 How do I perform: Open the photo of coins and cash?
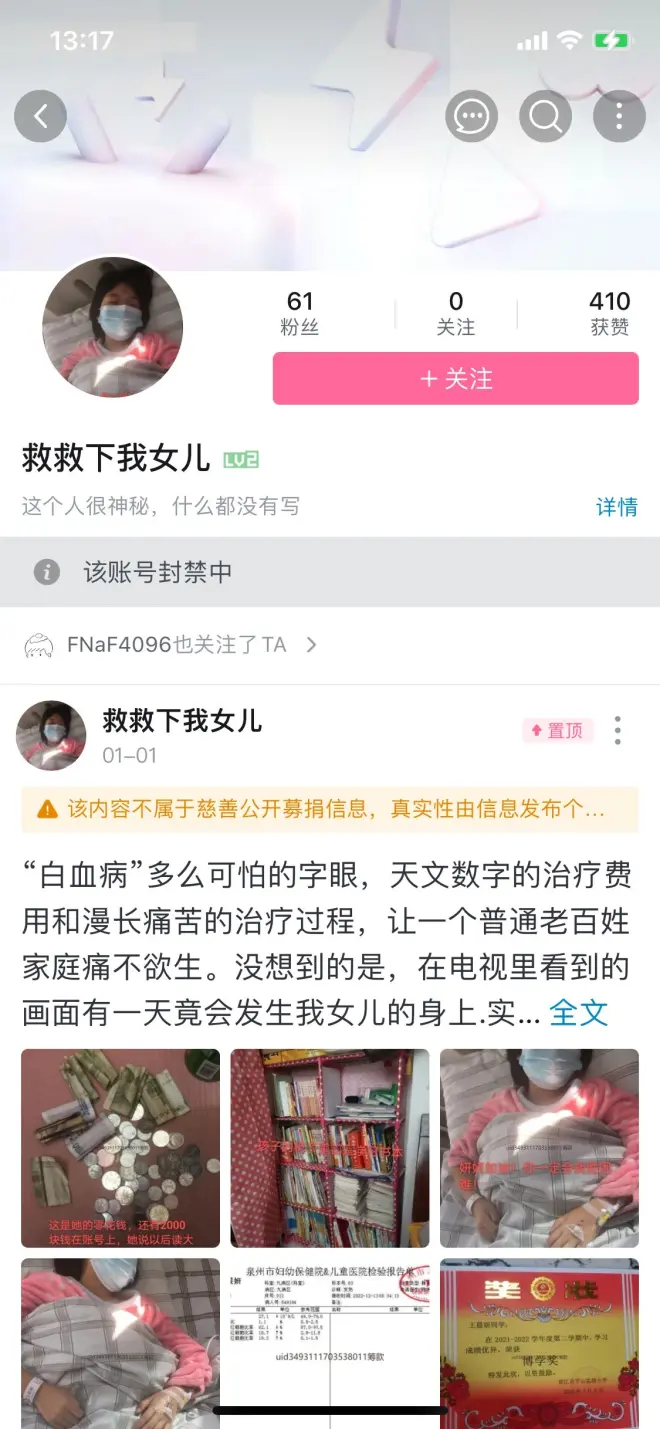(120, 1147)
